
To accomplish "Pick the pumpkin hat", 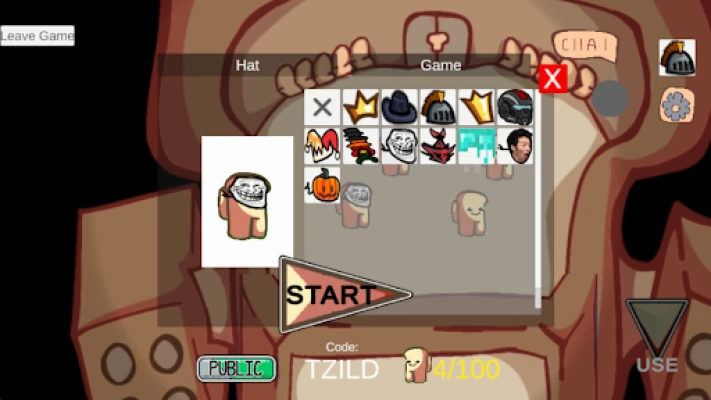I will click(322, 185).
